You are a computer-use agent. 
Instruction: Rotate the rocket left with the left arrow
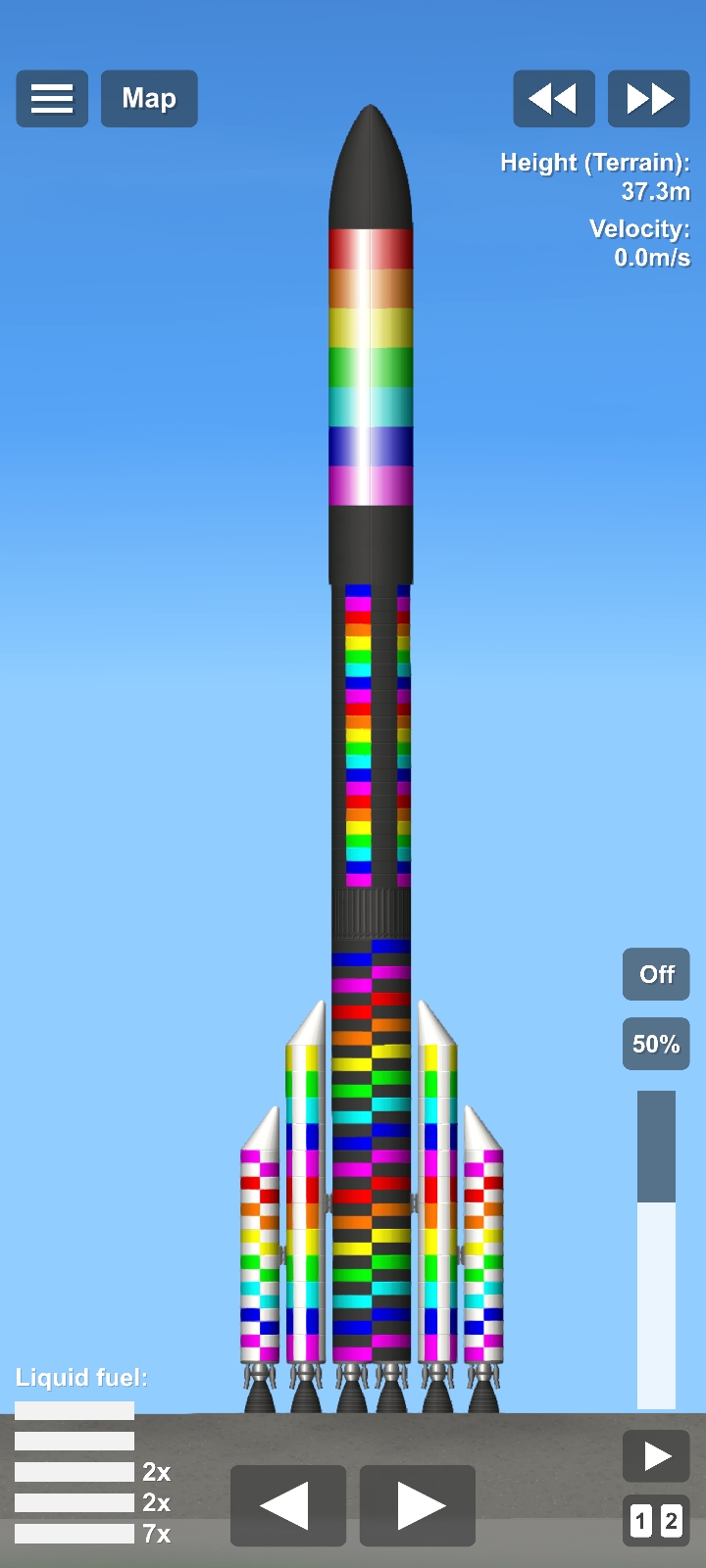[x=287, y=1506]
